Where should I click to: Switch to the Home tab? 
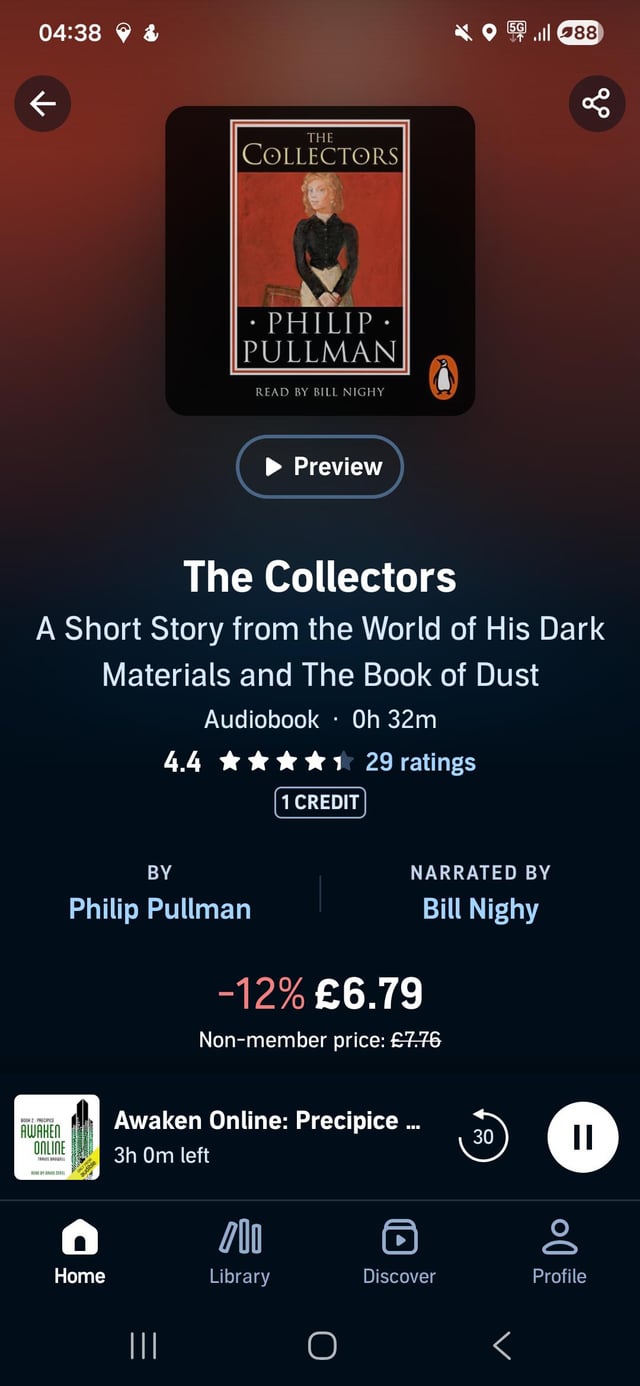click(80, 1251)
